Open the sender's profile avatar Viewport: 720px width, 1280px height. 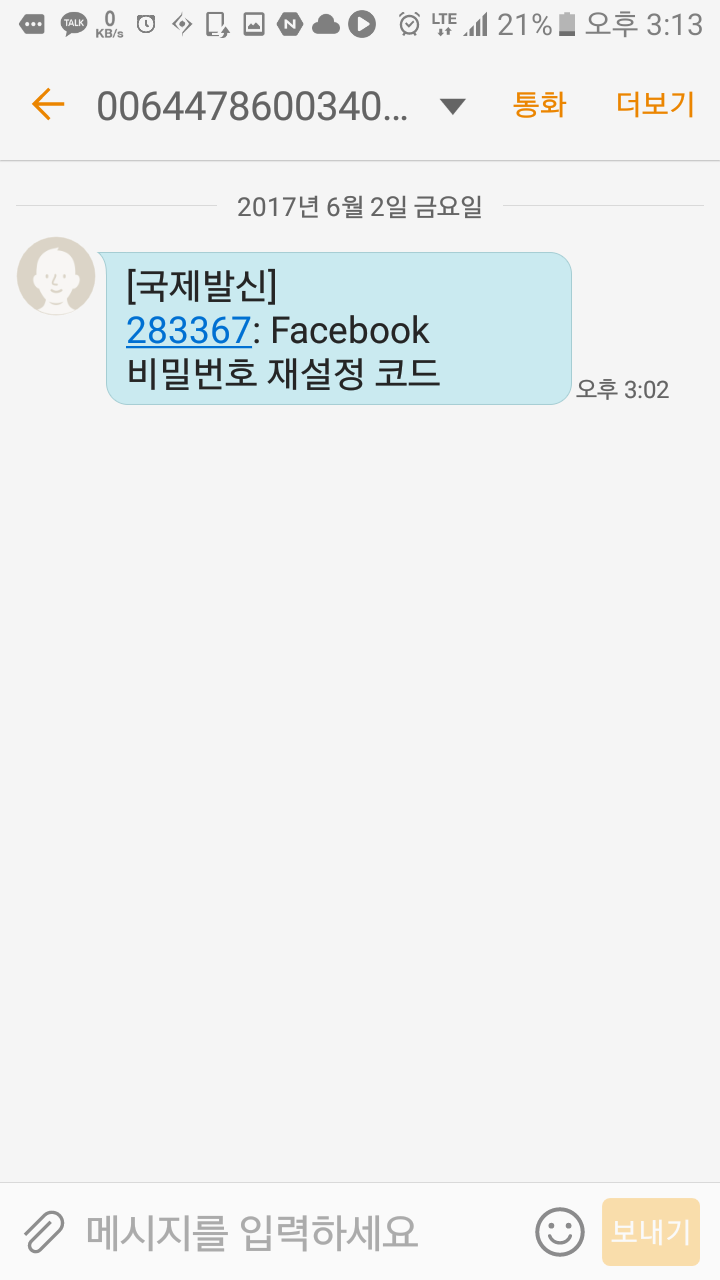point(56,276)
